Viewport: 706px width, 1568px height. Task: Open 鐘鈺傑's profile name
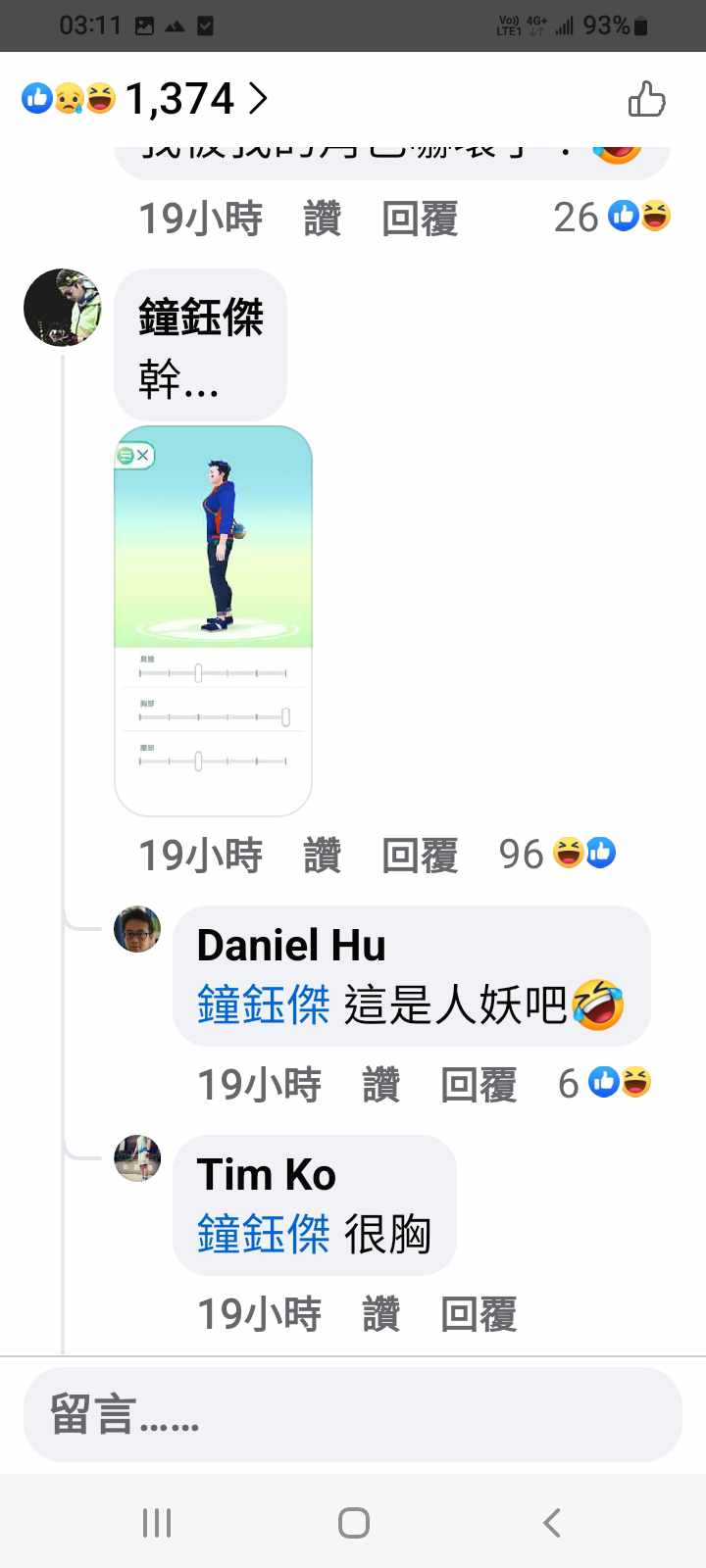(200, 318)
